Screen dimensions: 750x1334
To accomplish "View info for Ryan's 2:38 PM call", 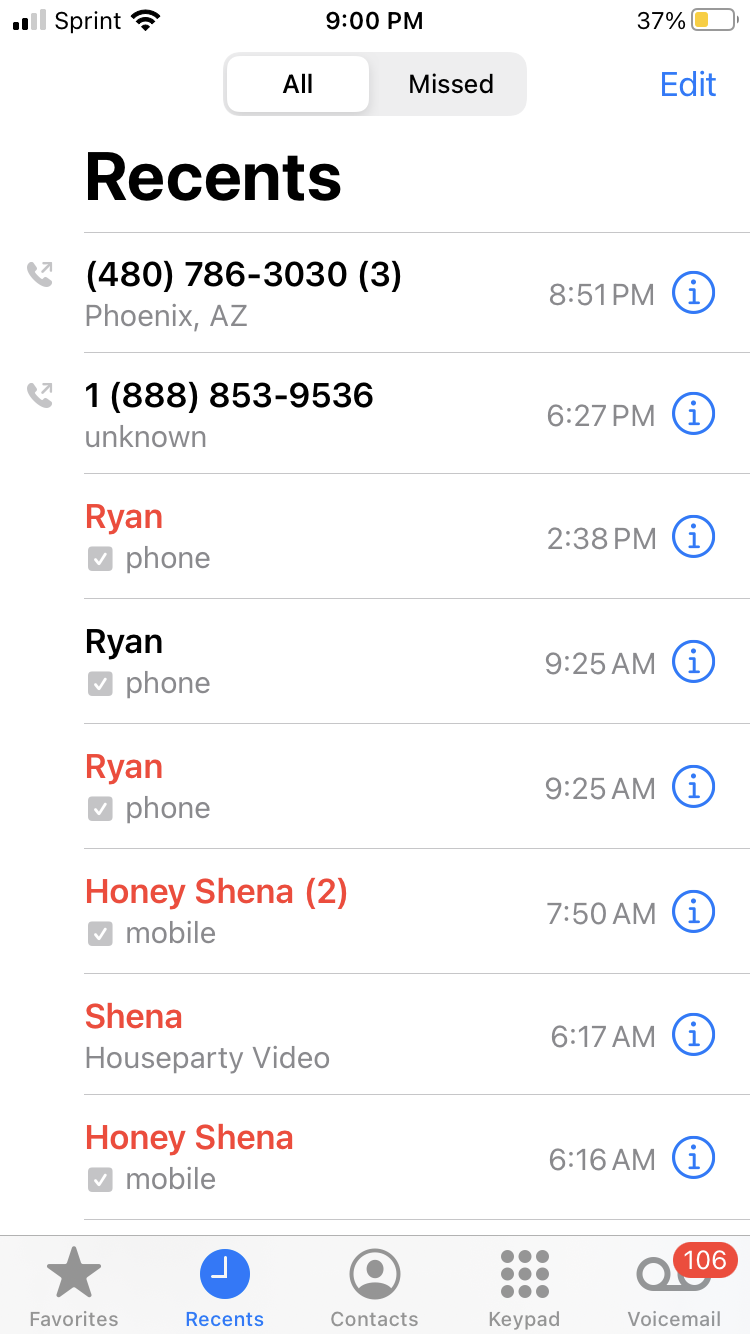I will [693, 537].
